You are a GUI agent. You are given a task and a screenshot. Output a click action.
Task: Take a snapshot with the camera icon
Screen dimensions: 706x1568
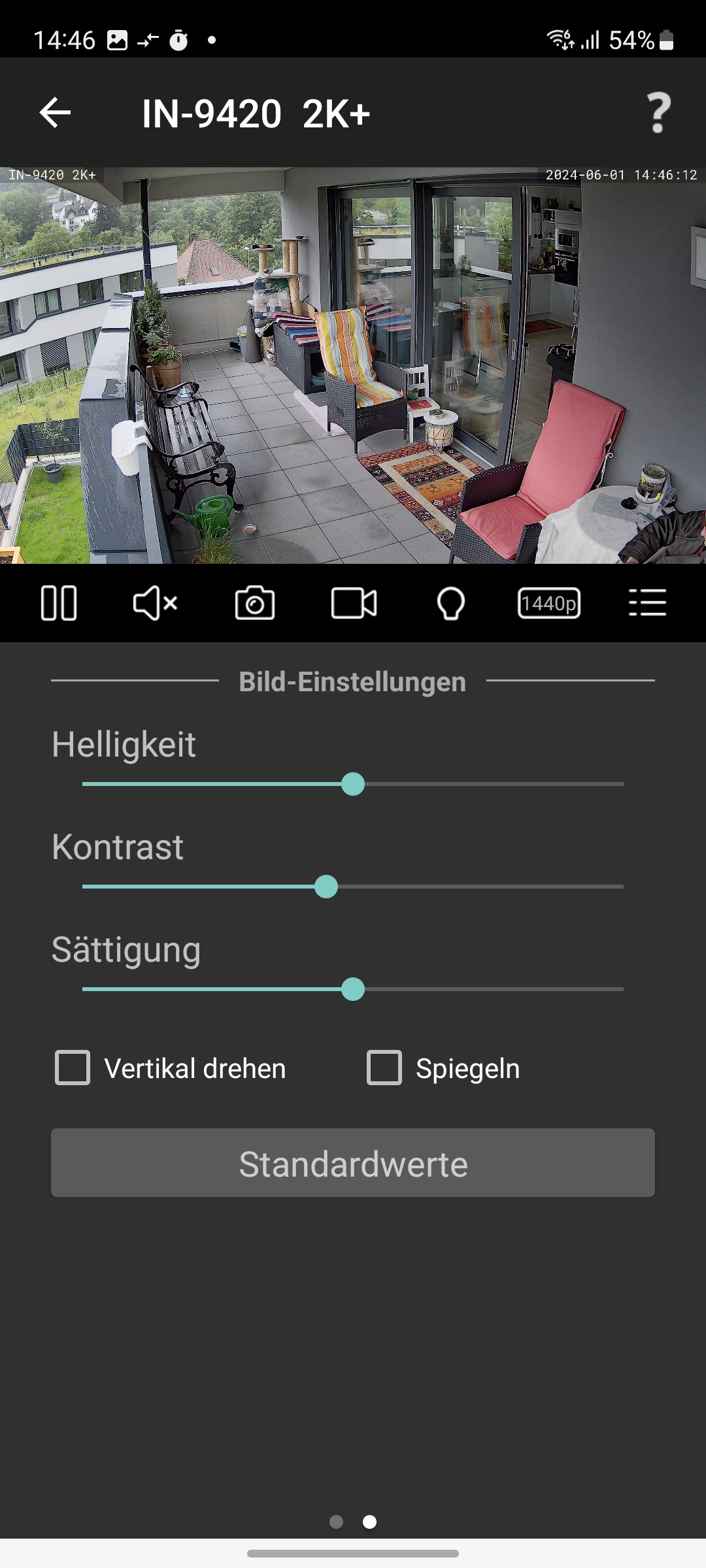tap(255, 602)
